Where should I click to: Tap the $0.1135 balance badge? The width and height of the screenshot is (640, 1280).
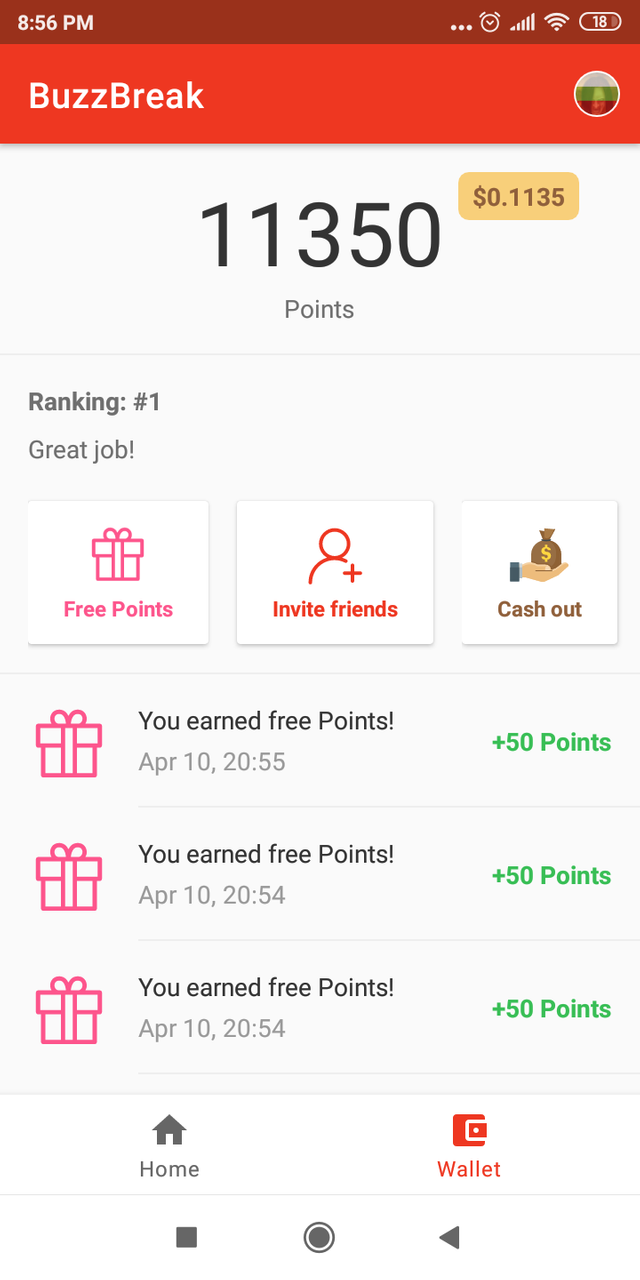518,197
